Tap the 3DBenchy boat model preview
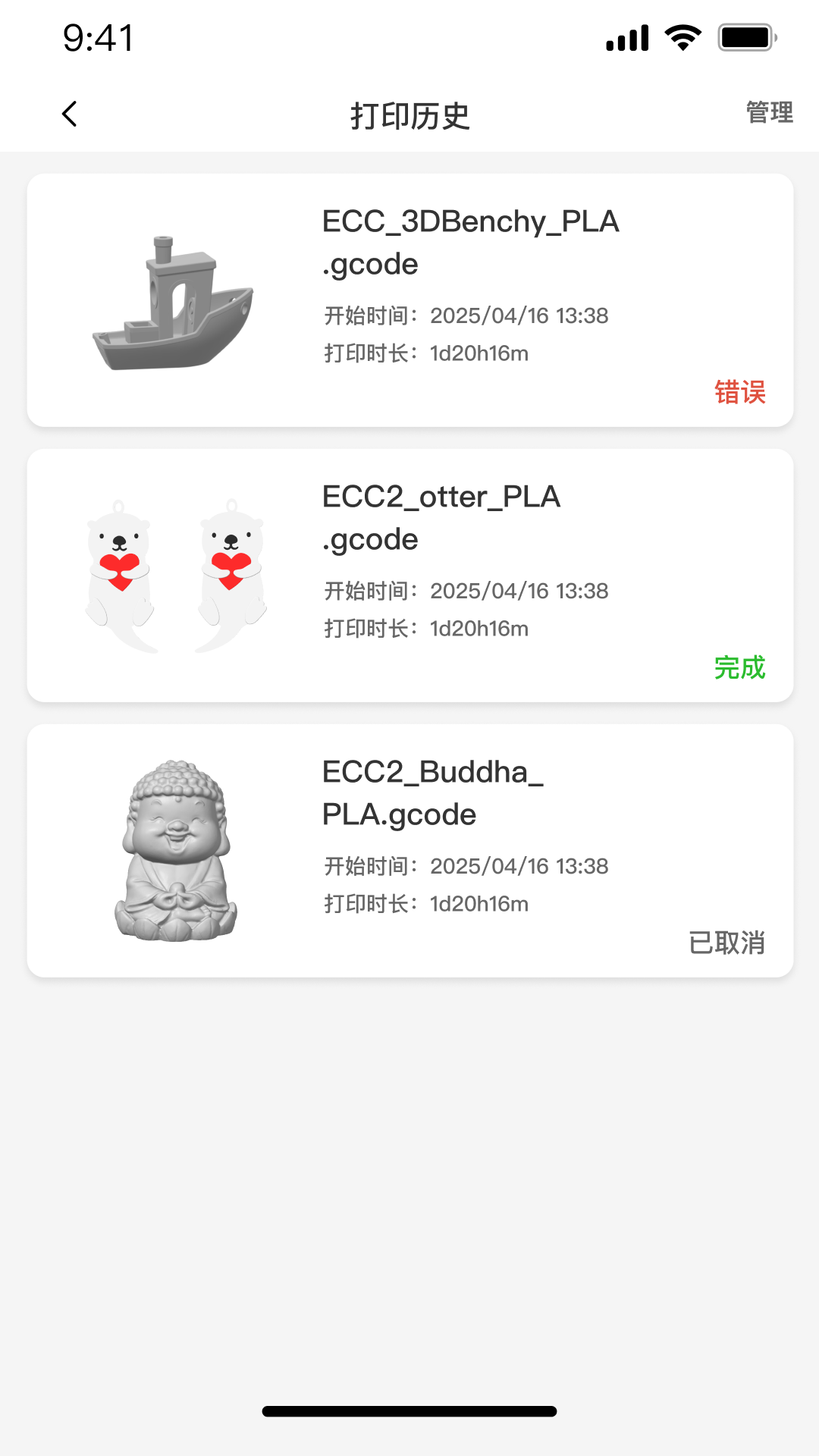This screenshot has width=819, height=1456. pyautogui.click(x=173, y=300)
